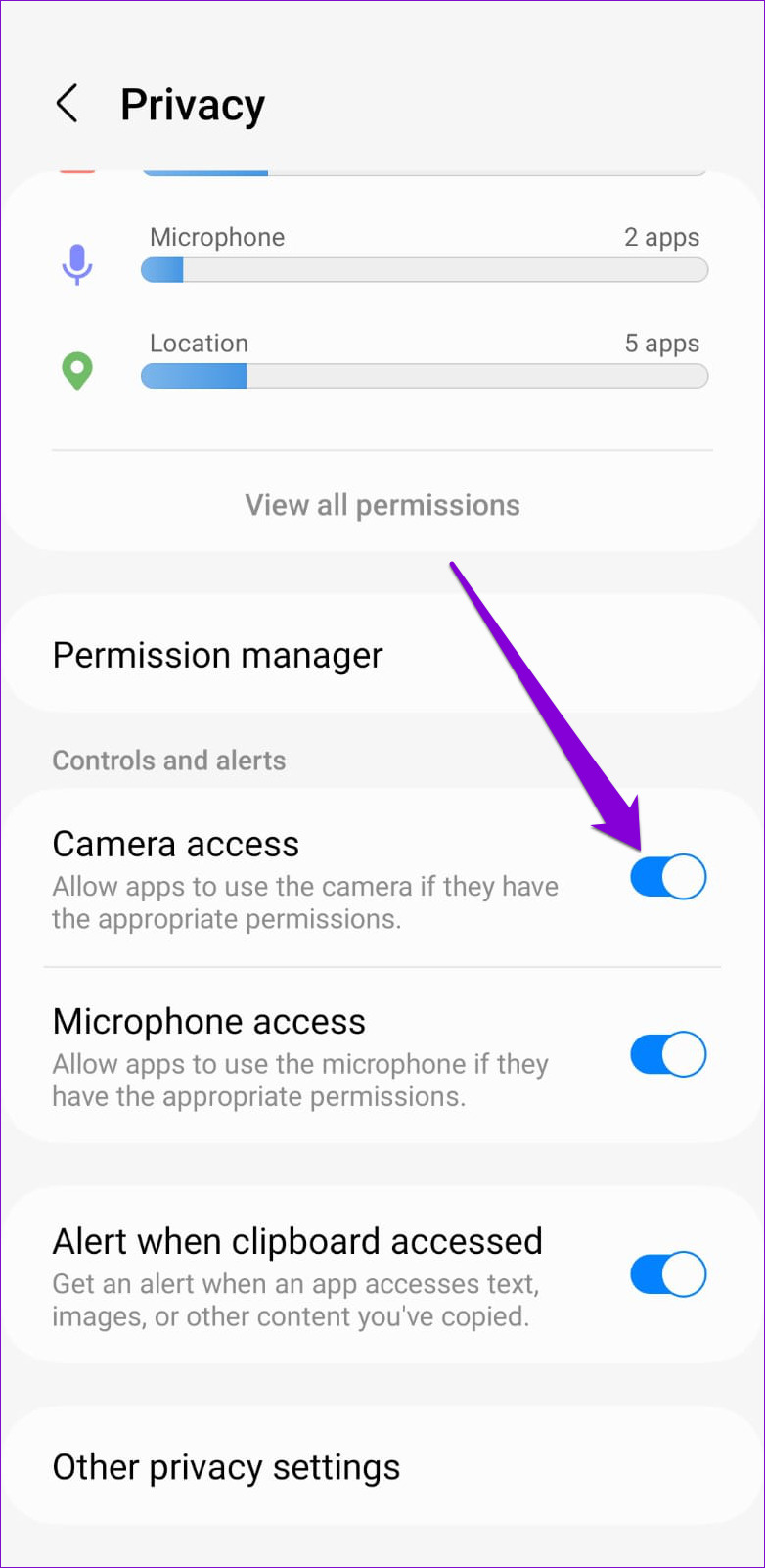Turn off Alert when clipboard accessed
This screenshot has width=765, height=1568.
[668, 1275]
